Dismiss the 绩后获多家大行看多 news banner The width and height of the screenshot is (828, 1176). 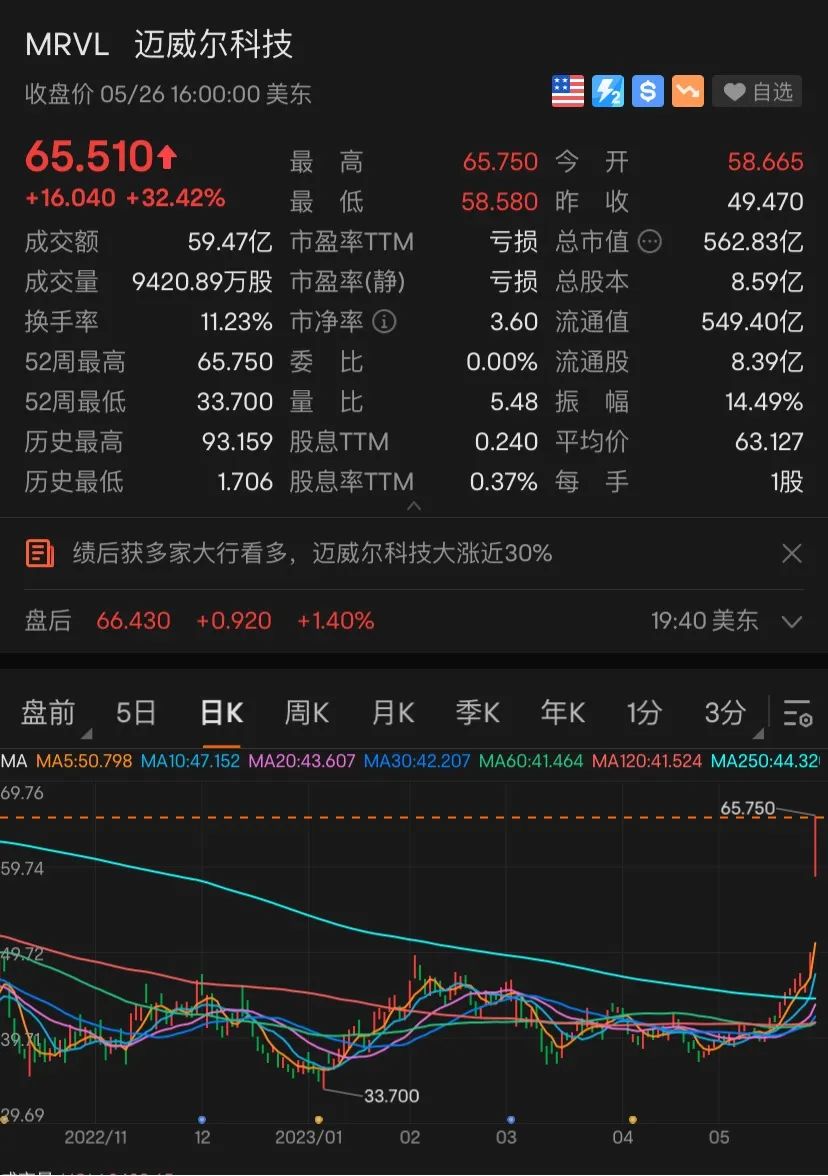[x=791, y=553]
